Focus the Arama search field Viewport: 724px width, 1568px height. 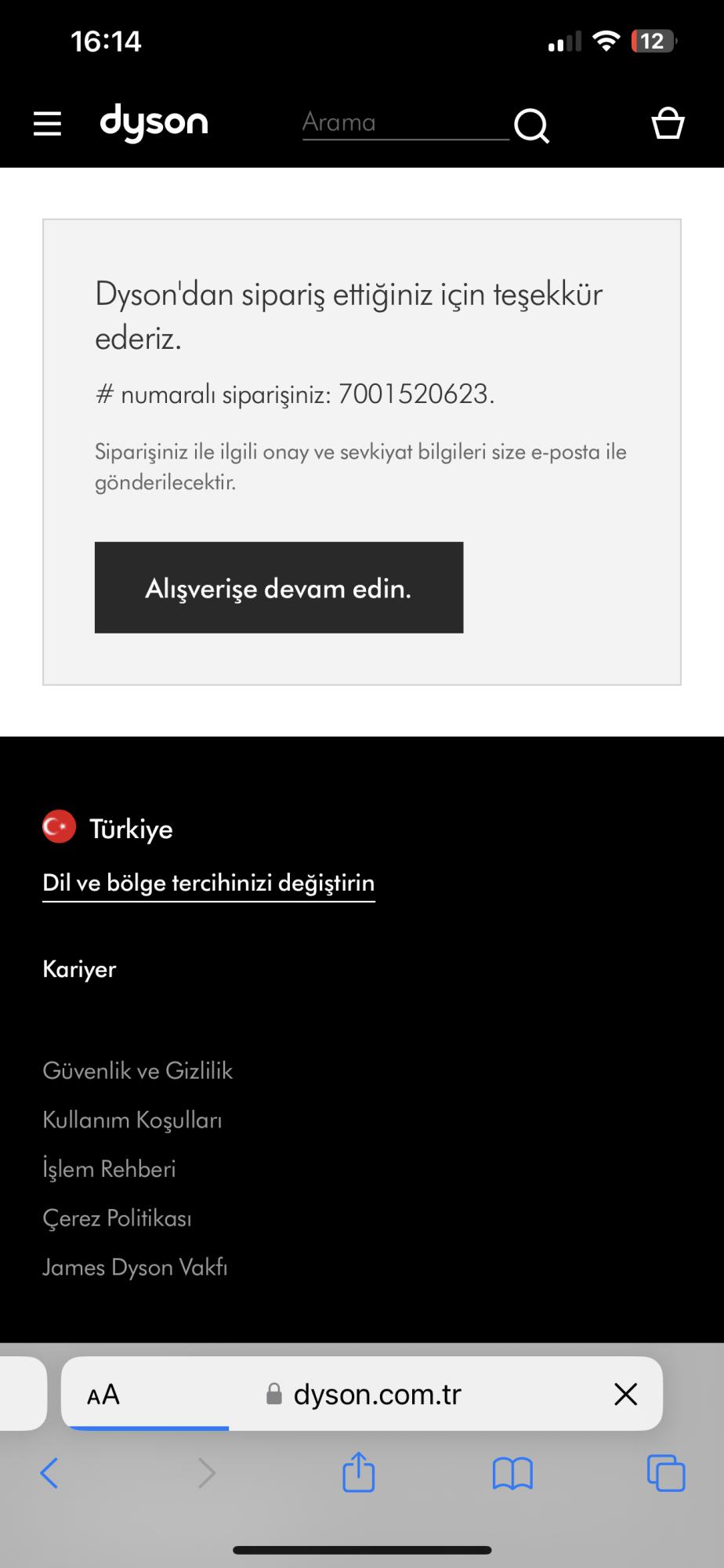click(404, 123)
